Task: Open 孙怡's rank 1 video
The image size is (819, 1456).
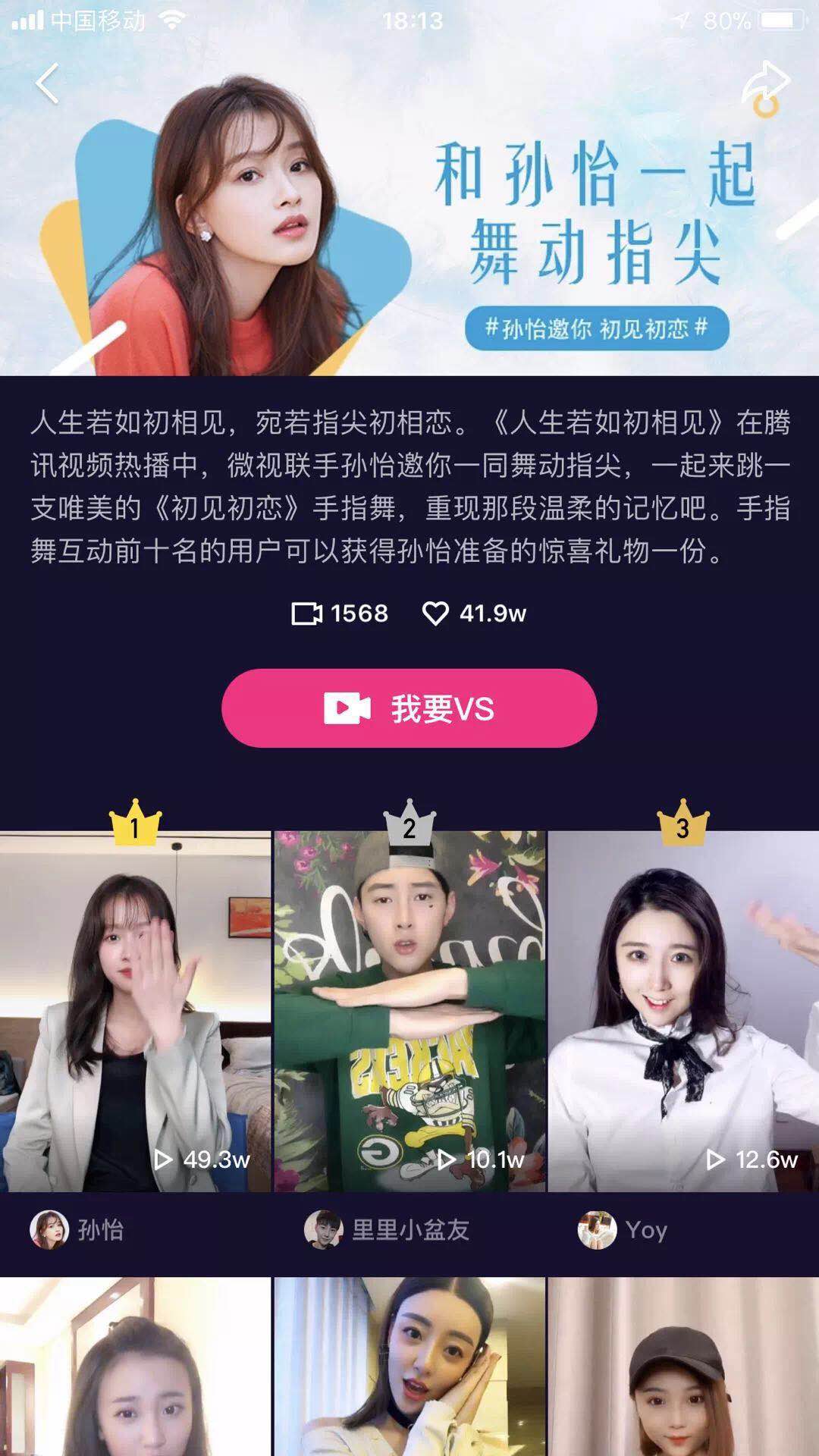Action: click(135, 1012)
